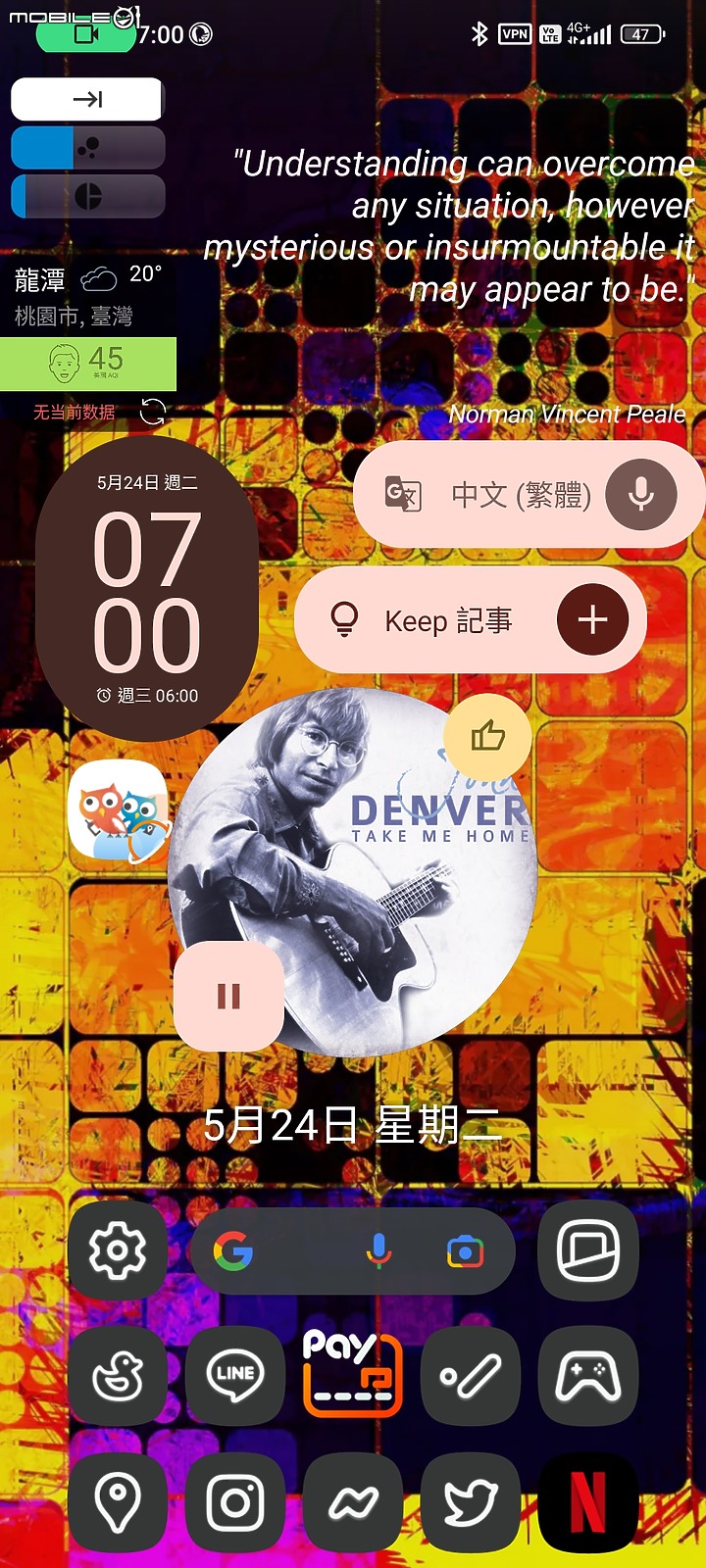706x1568 pixels.
Task: Open Google Lens camera search
Action: click(465, 1251)
